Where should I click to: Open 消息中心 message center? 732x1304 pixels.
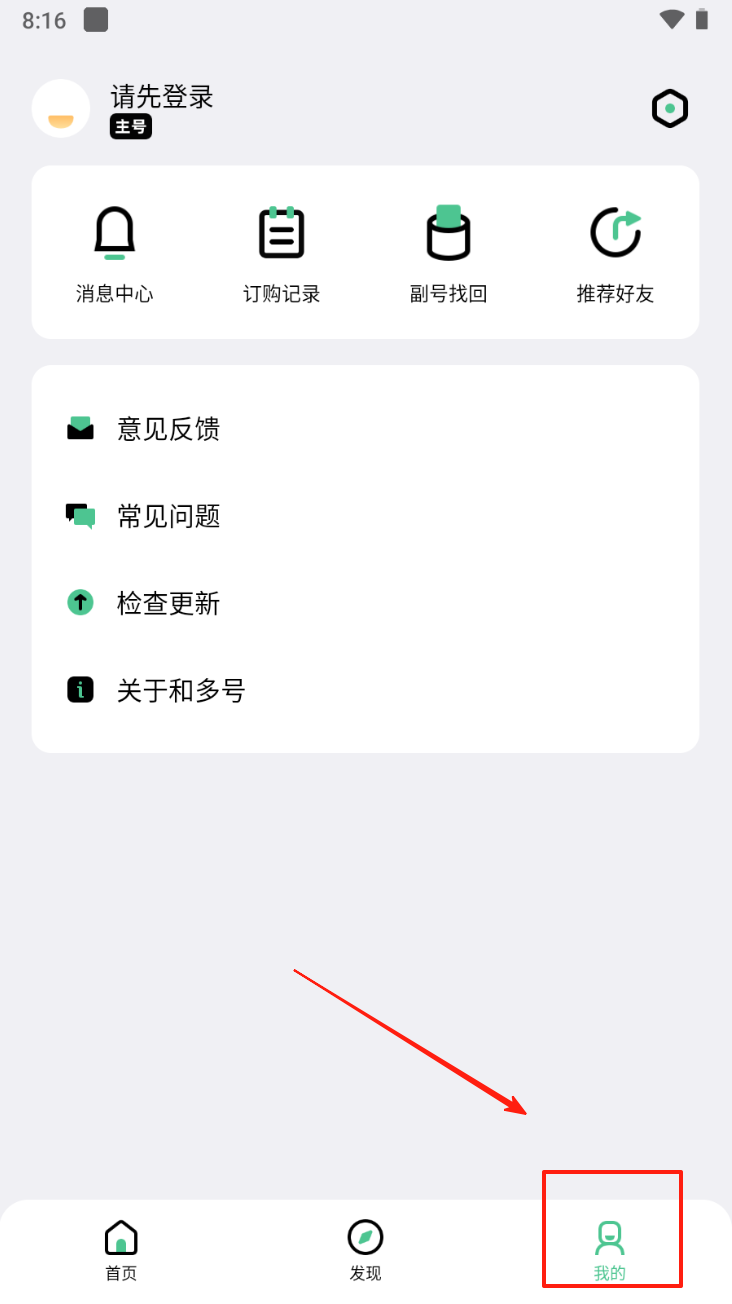click(x=115, y=254)
